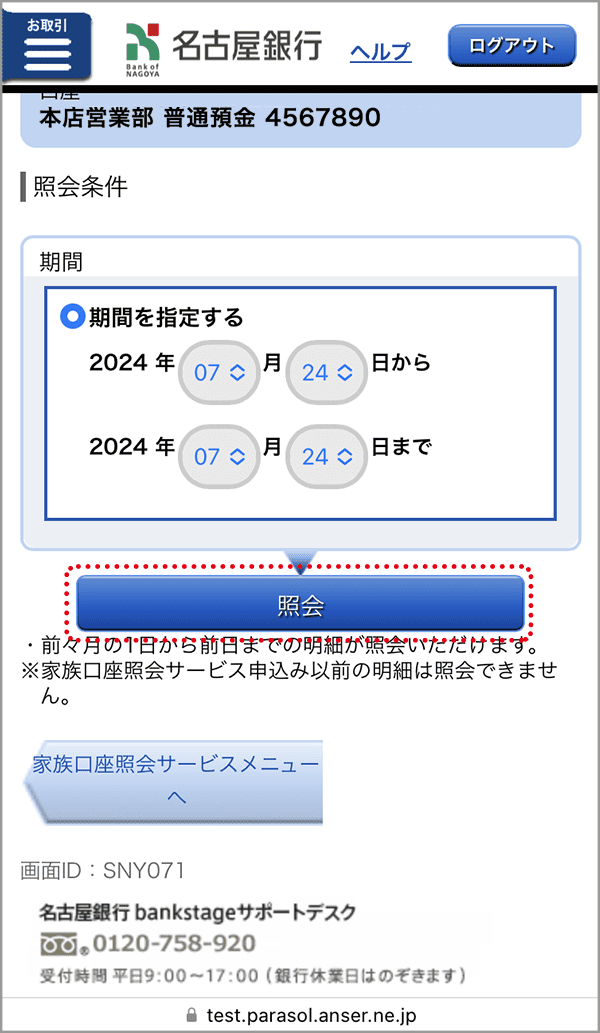Tap the 照会 button
This screenshot has height=1033, width=600.
coord(300,604)
